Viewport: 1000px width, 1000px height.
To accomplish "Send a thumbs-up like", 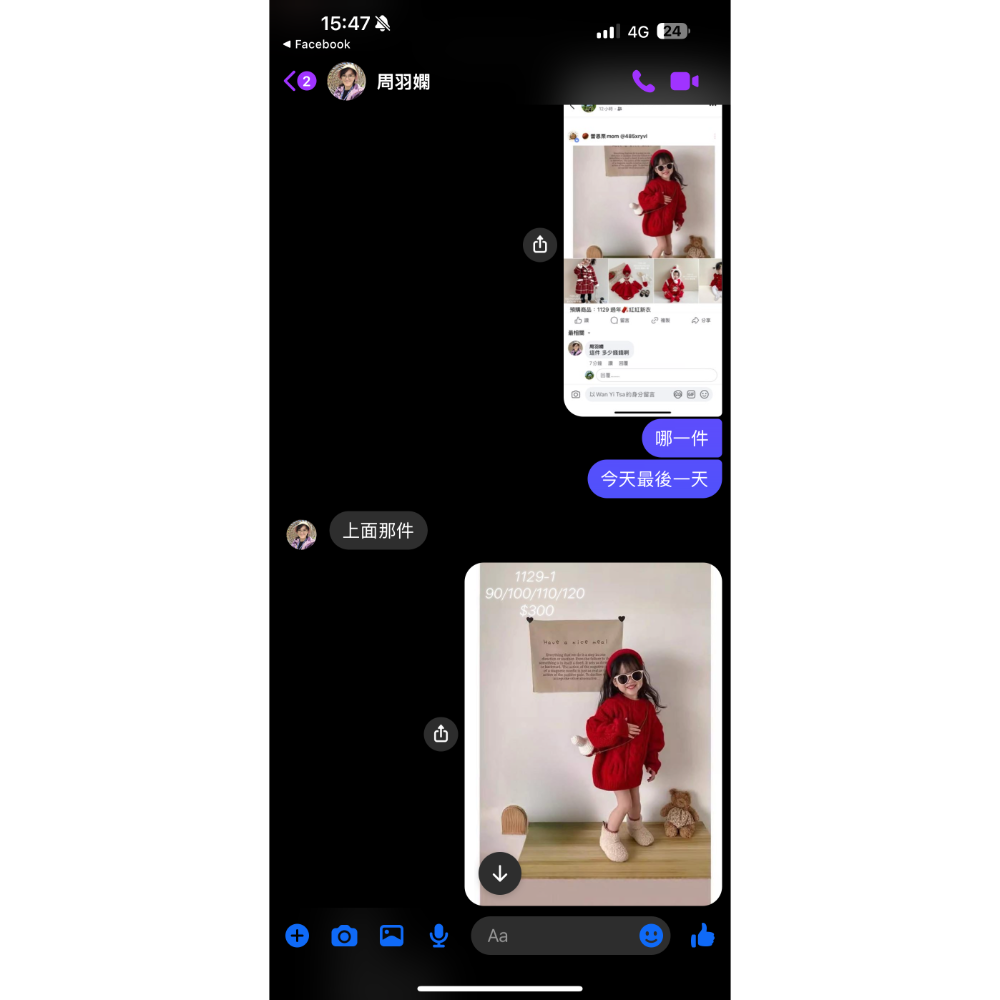I will coord(703,935).
